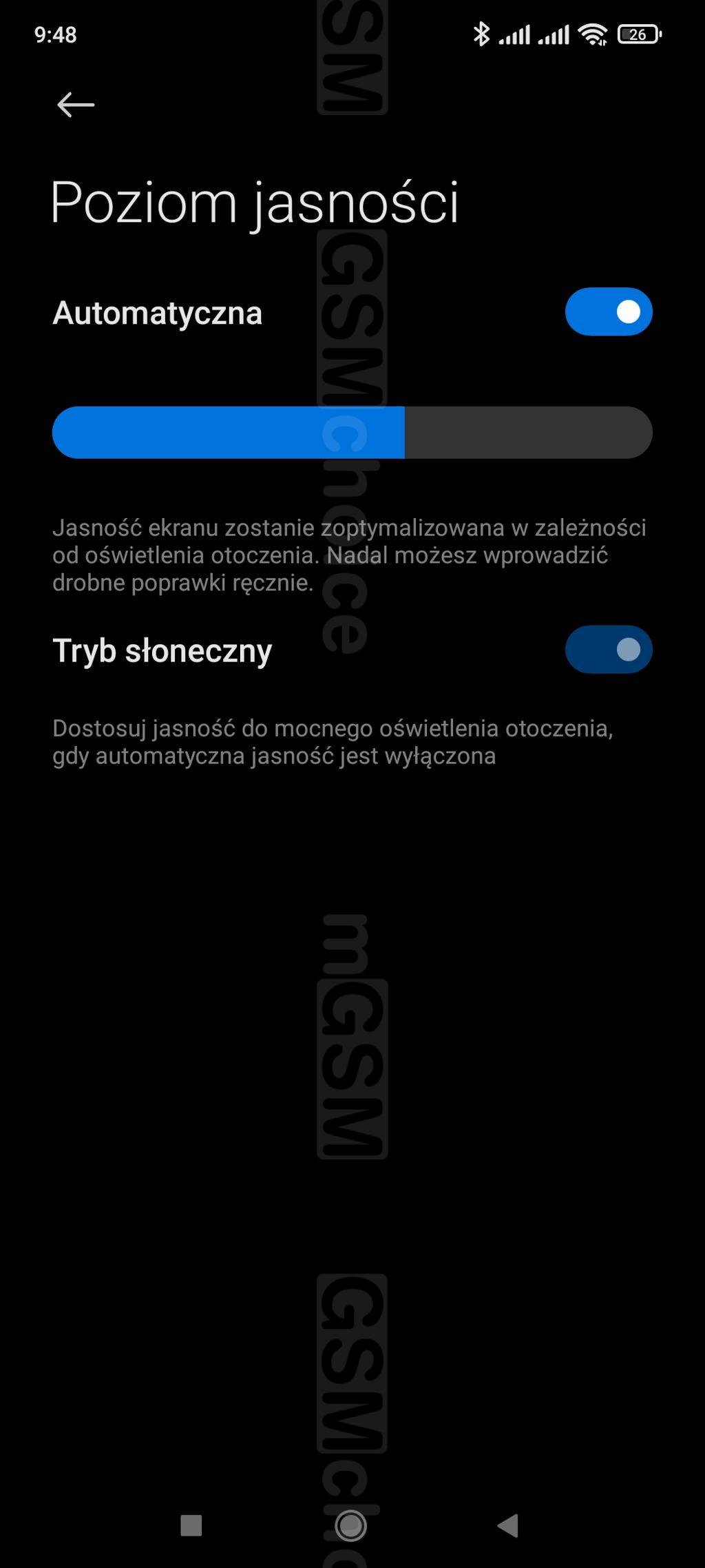Tap the brightness slider bar
Screen dimensions: 705x1568
tap(352, 433)
